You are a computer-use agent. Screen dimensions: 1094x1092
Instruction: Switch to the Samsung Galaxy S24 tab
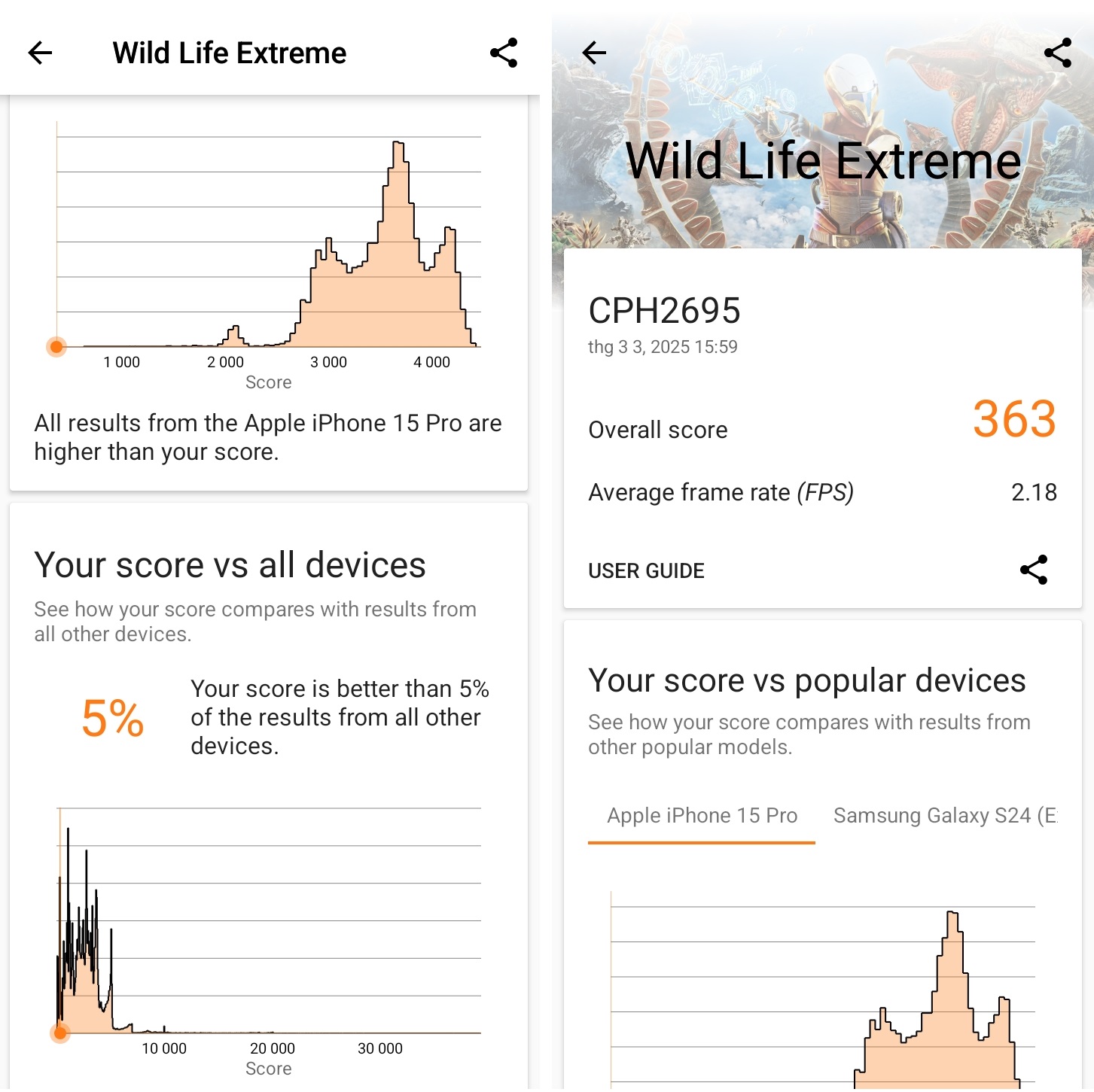(x=944, y=816)
